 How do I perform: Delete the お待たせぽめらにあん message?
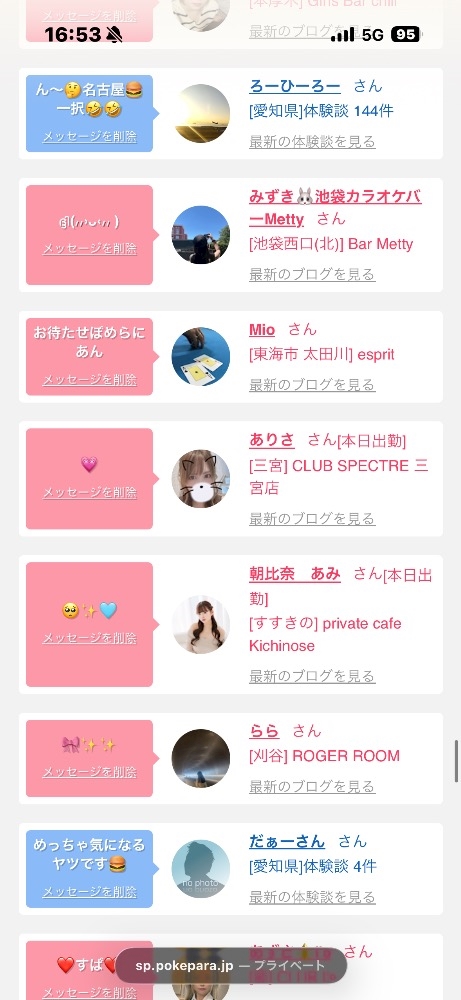pos(89,379)
